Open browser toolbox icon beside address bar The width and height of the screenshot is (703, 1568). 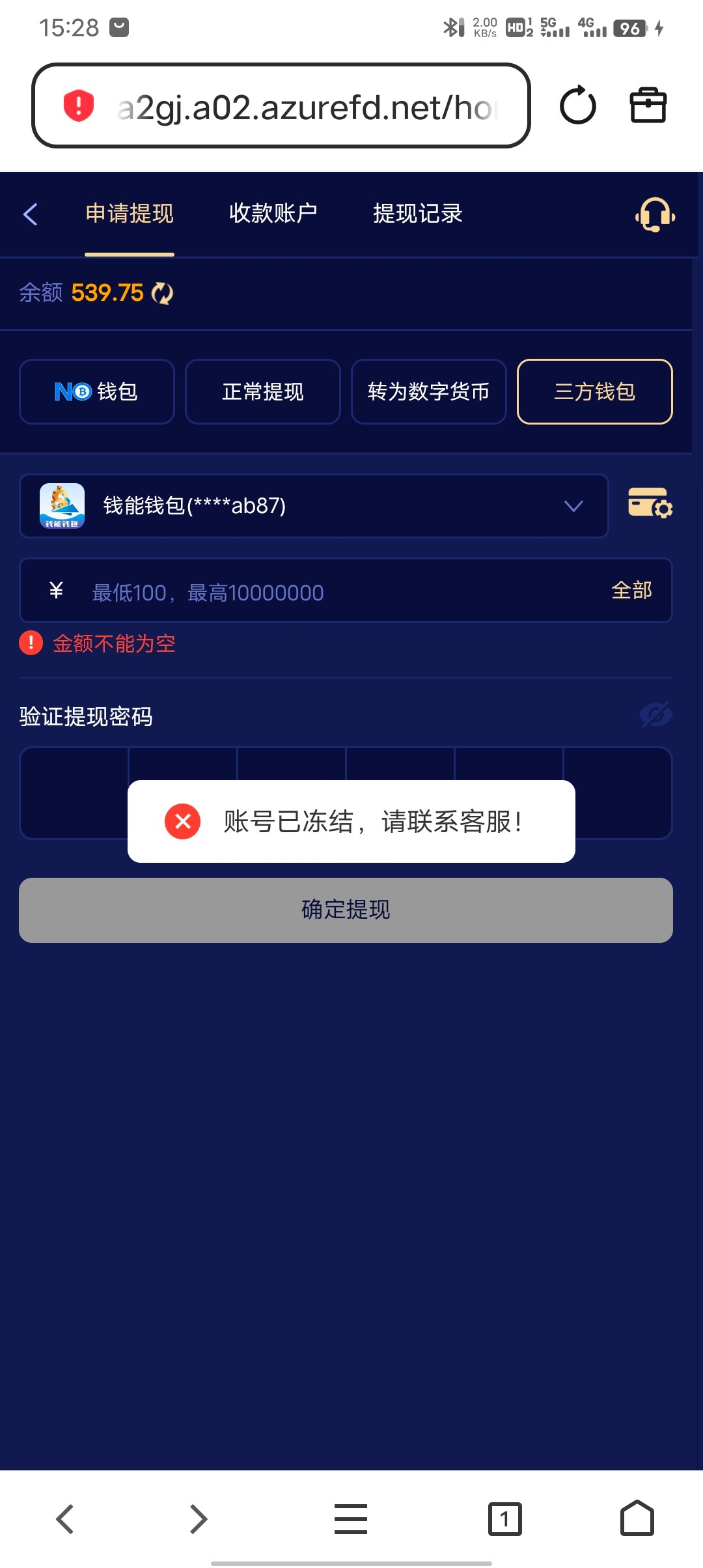[648, 105]
